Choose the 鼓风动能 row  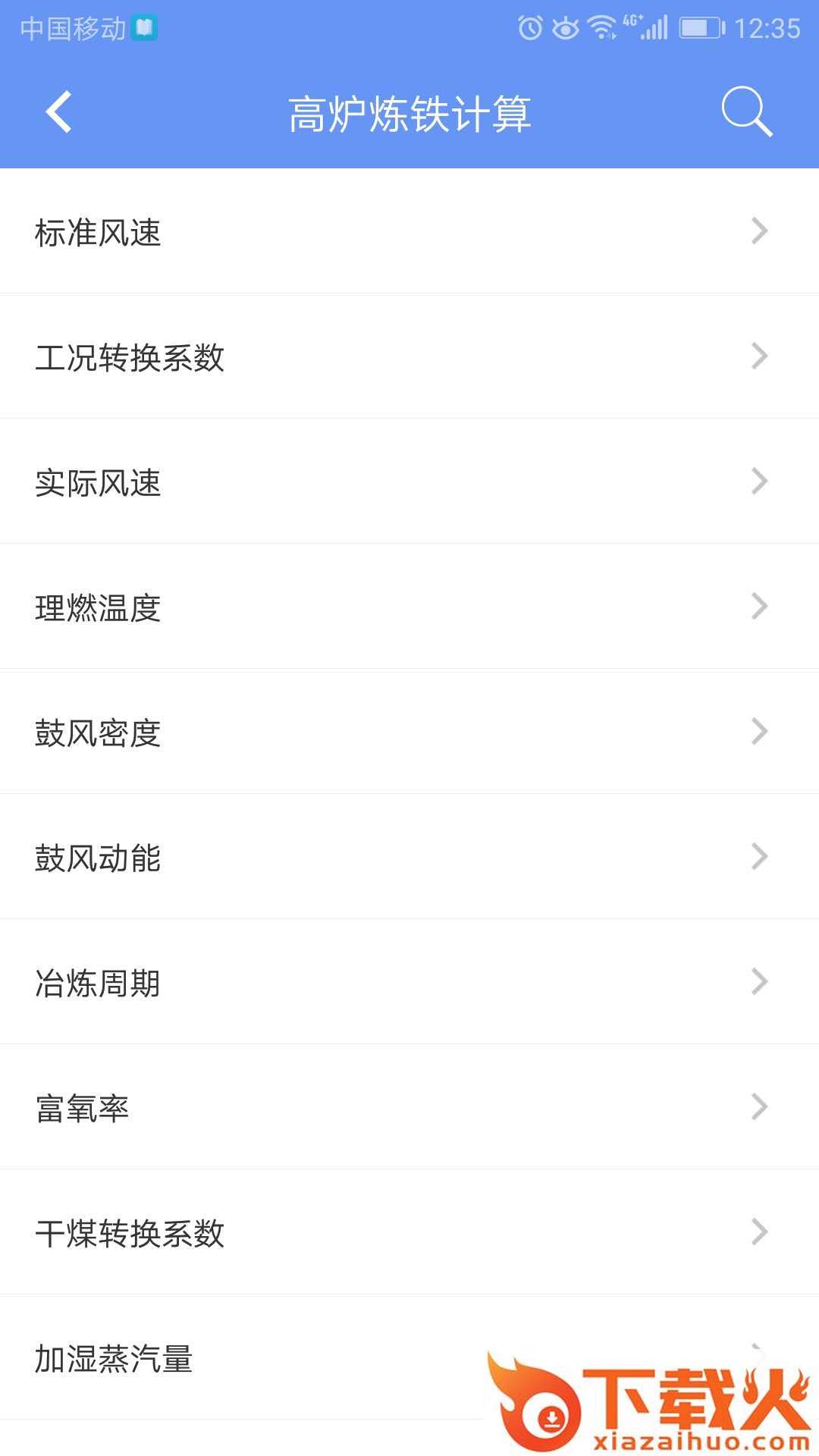[x=409, y=857]
